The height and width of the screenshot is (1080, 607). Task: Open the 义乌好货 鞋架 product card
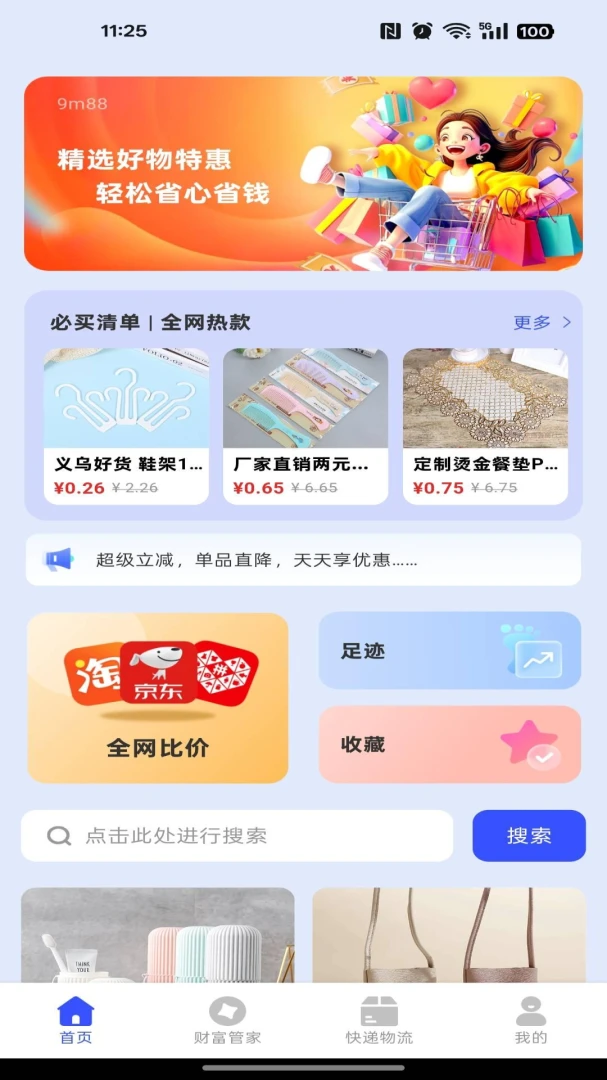[x=126, y=426]
